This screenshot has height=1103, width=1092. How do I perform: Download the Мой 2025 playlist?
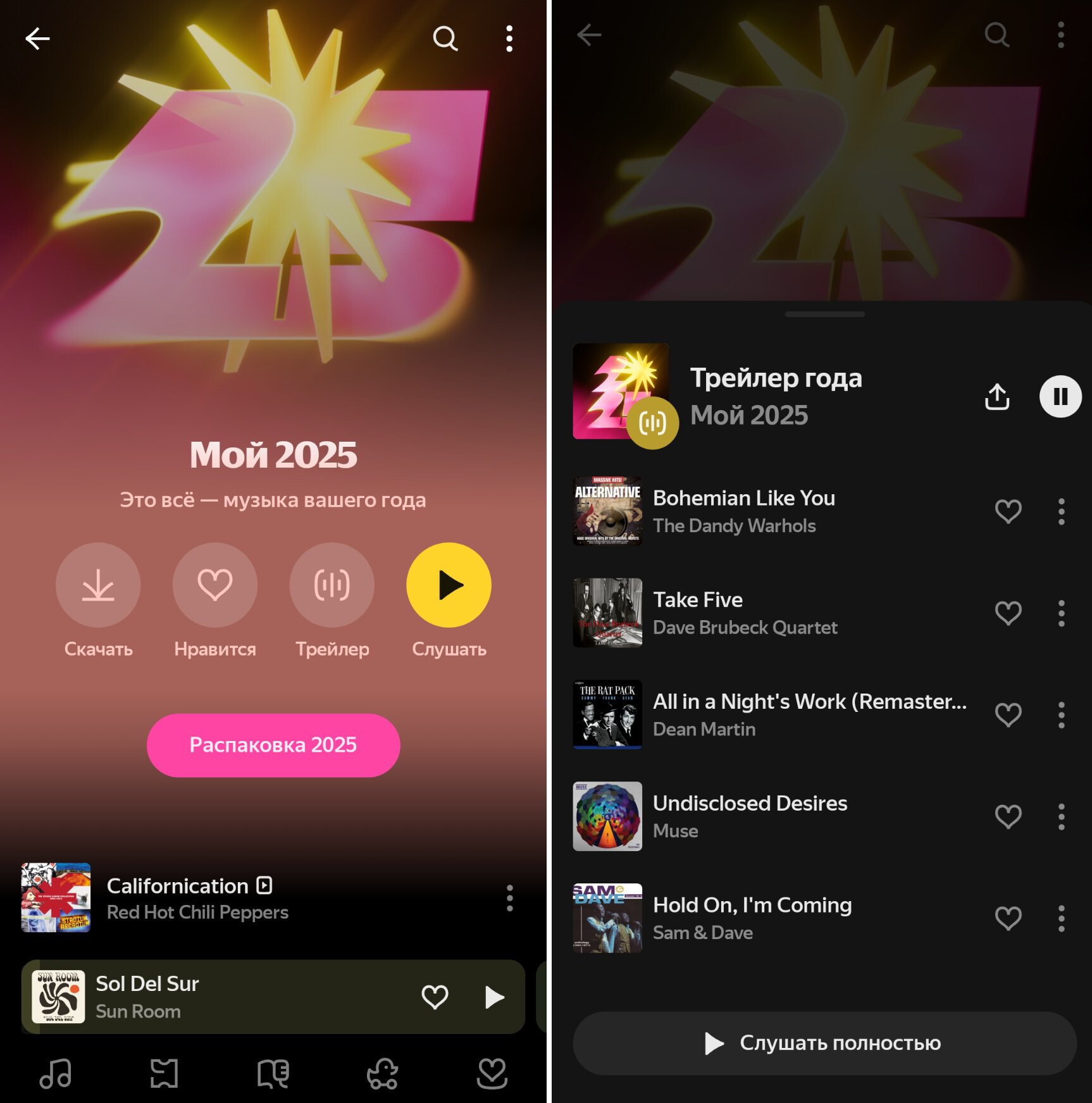point(98,585)
